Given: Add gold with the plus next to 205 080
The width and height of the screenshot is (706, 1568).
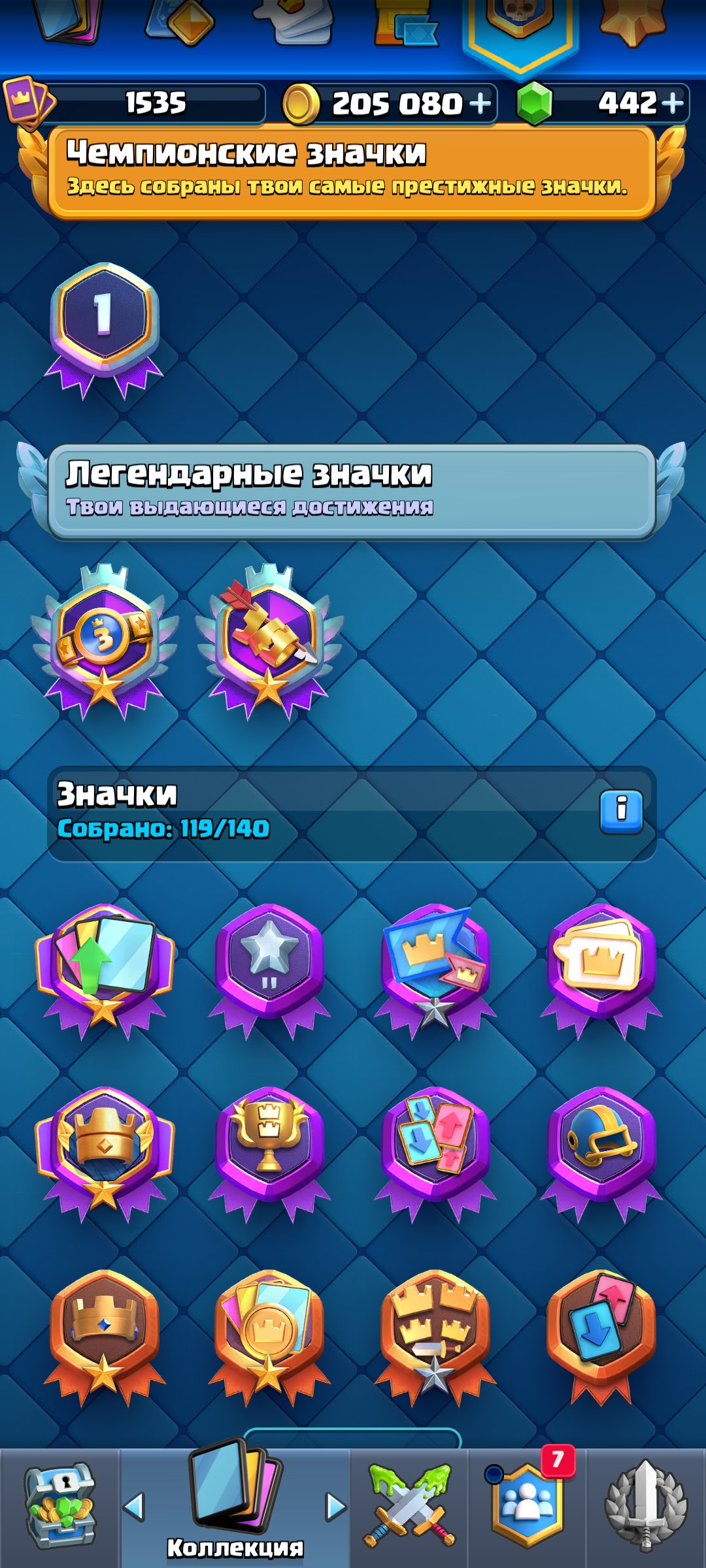Looking at the screenshot, I should tap(480, 103).
